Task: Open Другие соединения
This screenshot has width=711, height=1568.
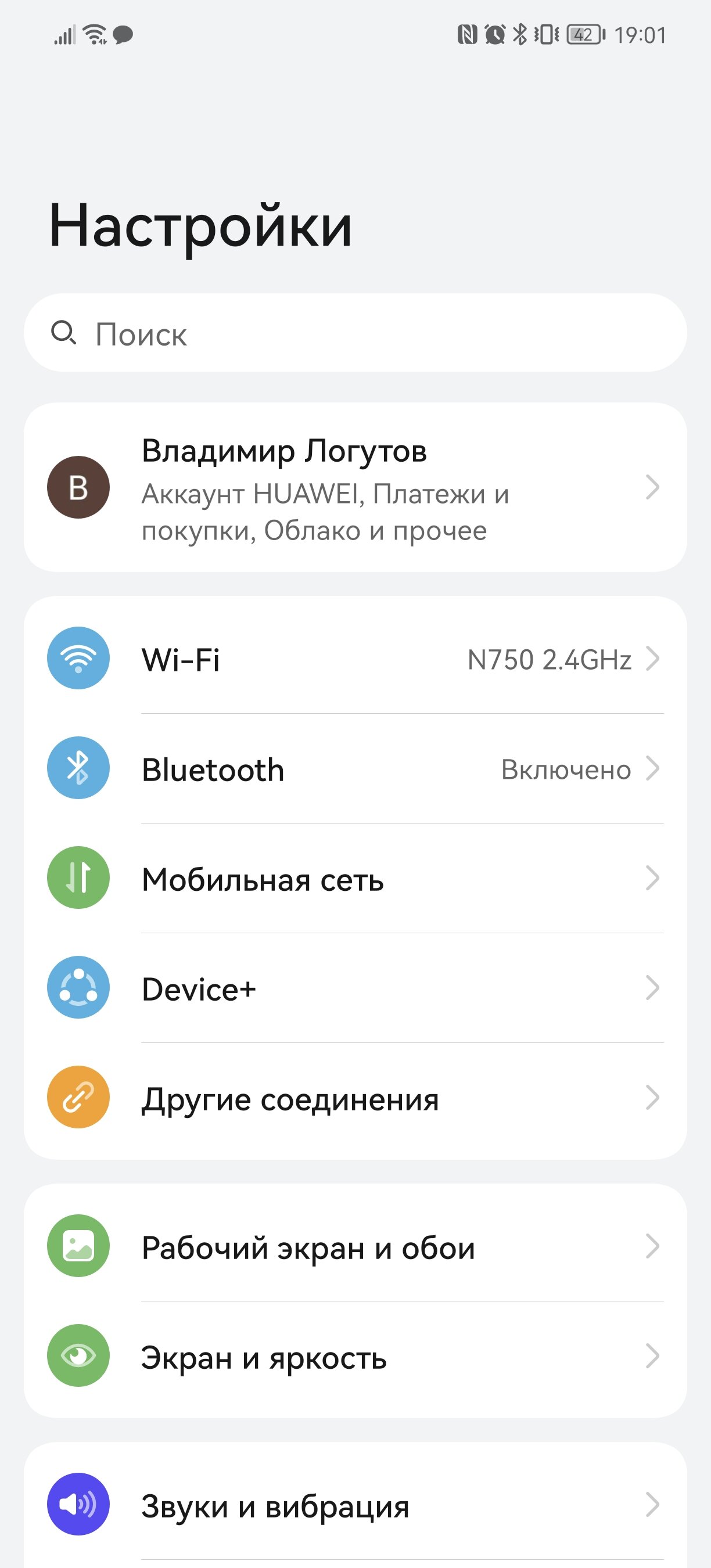Action: tap(355, 1098)
